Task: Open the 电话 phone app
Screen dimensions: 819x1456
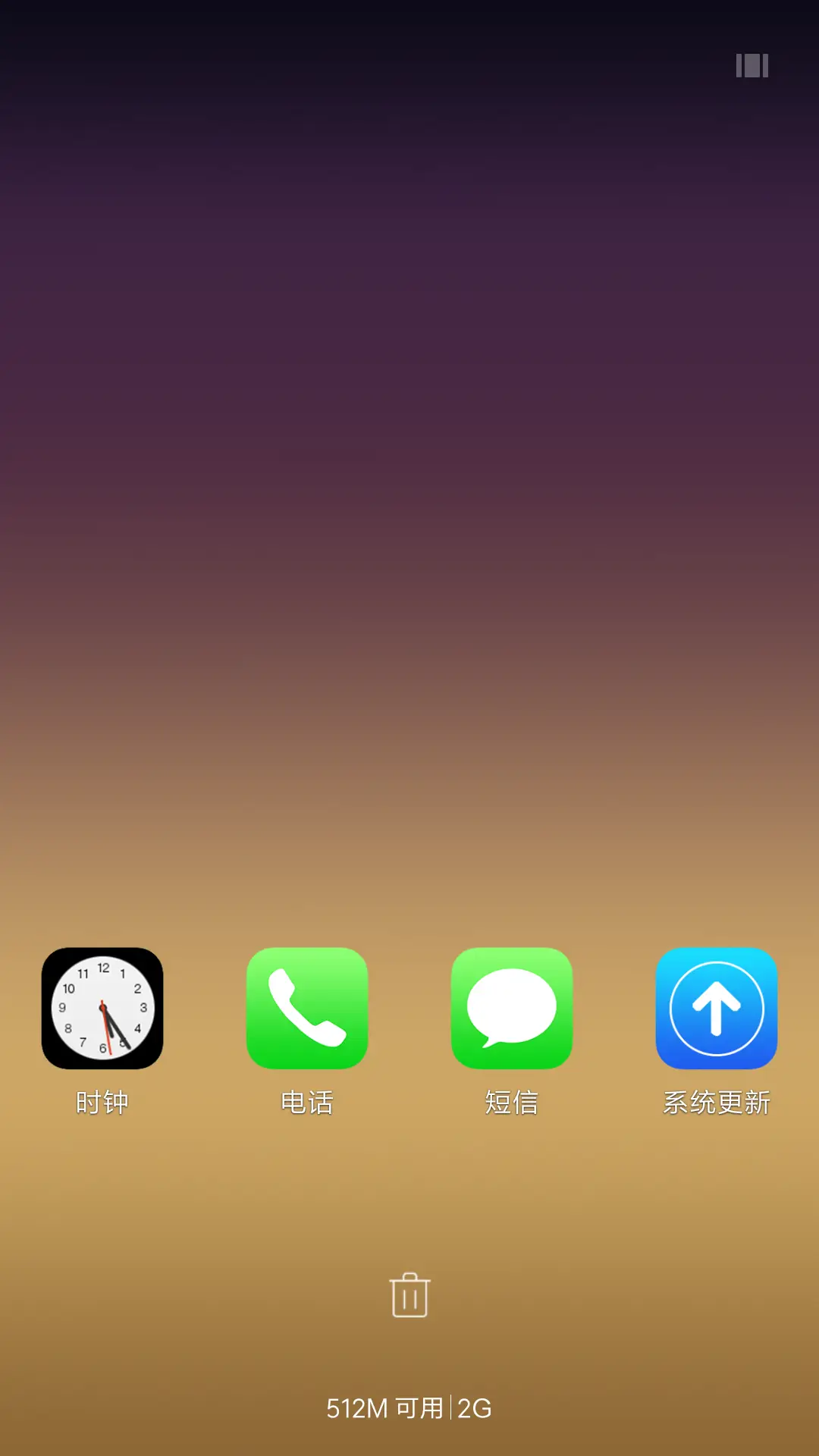Action: 307,1009
